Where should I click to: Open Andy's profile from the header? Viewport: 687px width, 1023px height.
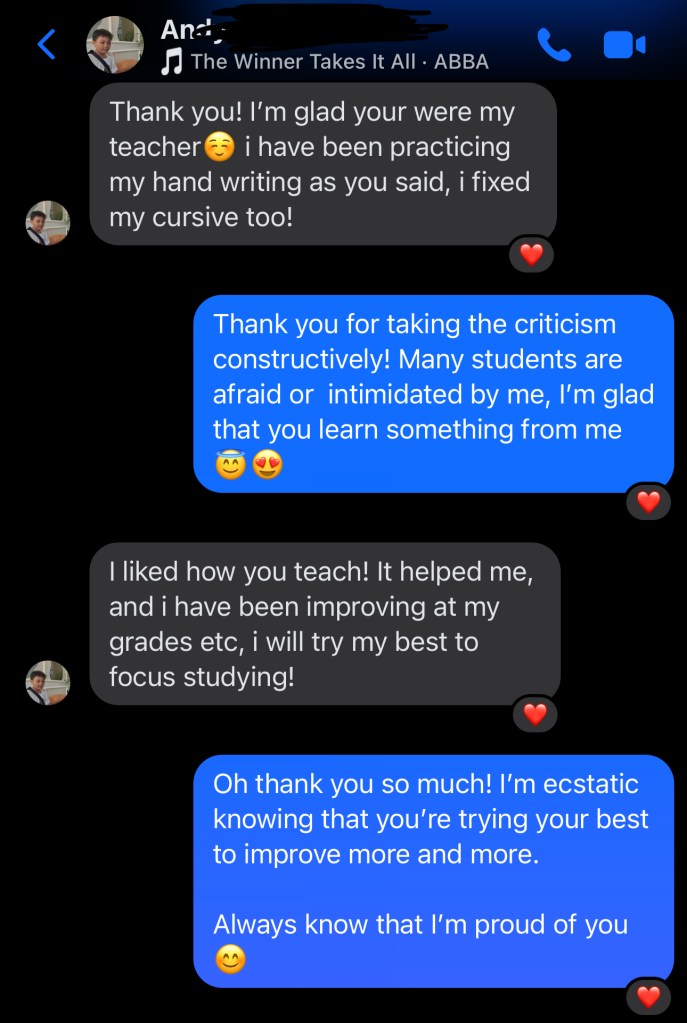(115, 45)
